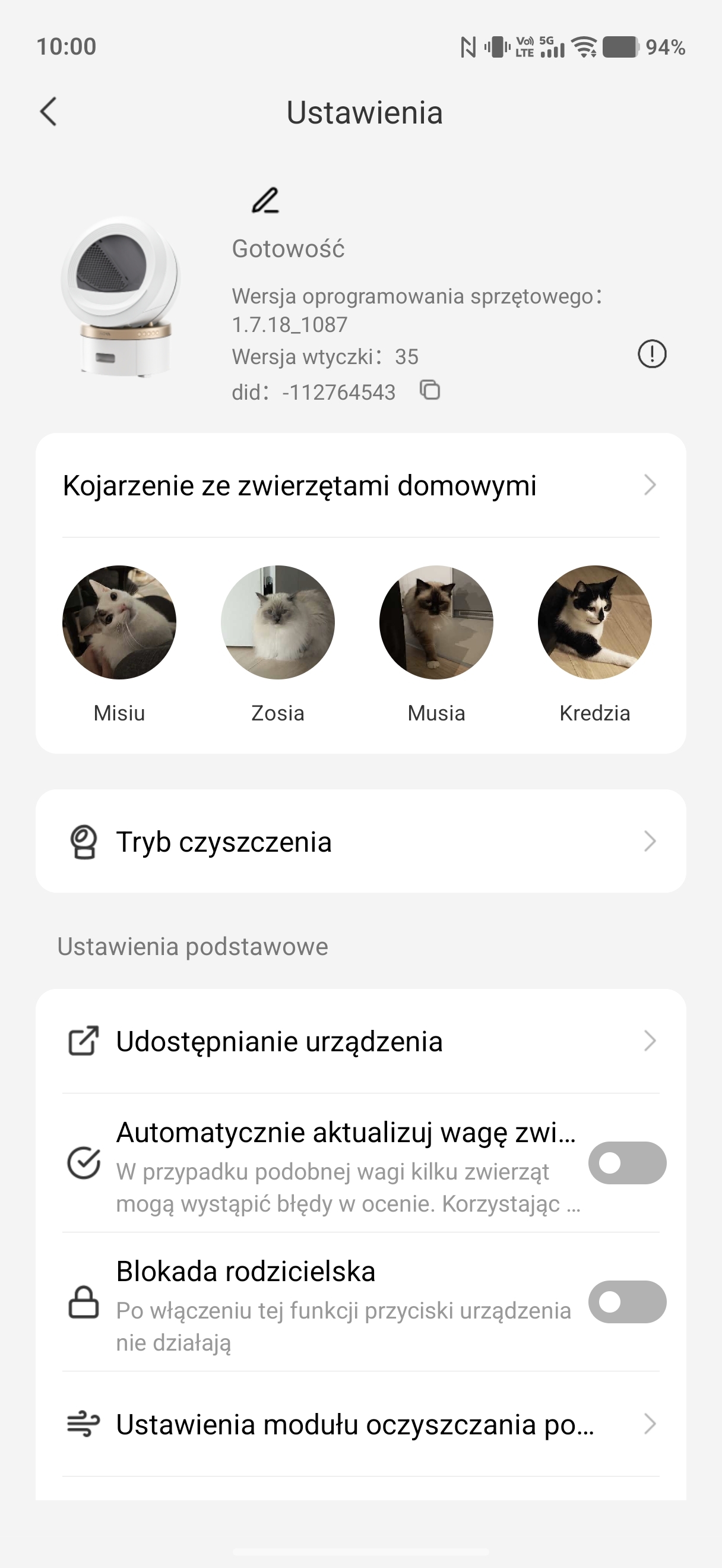722x1568 pixels.
Task: Open Tryb czyszczenia settings
Action: click(360, 842)
